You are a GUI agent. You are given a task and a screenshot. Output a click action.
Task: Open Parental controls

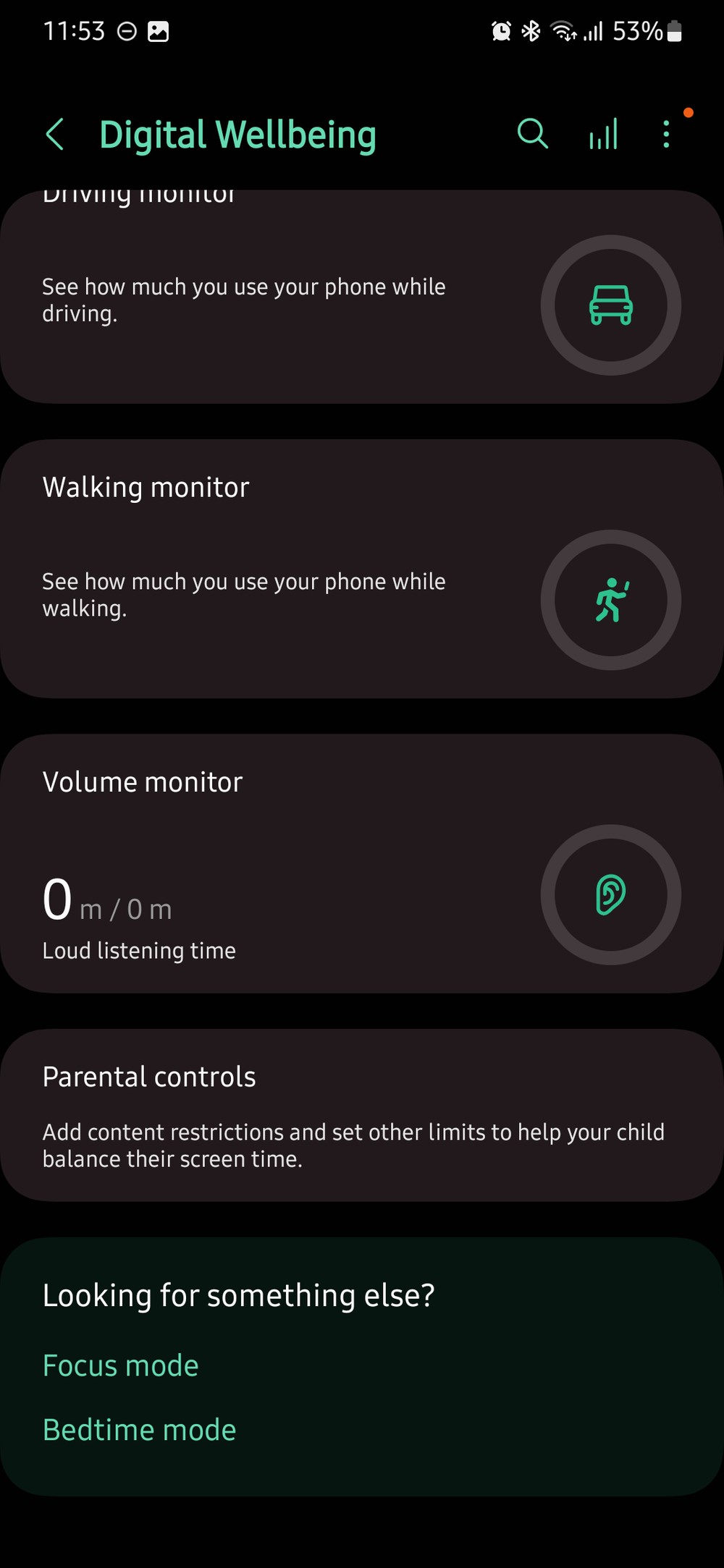pos(362,1115)
